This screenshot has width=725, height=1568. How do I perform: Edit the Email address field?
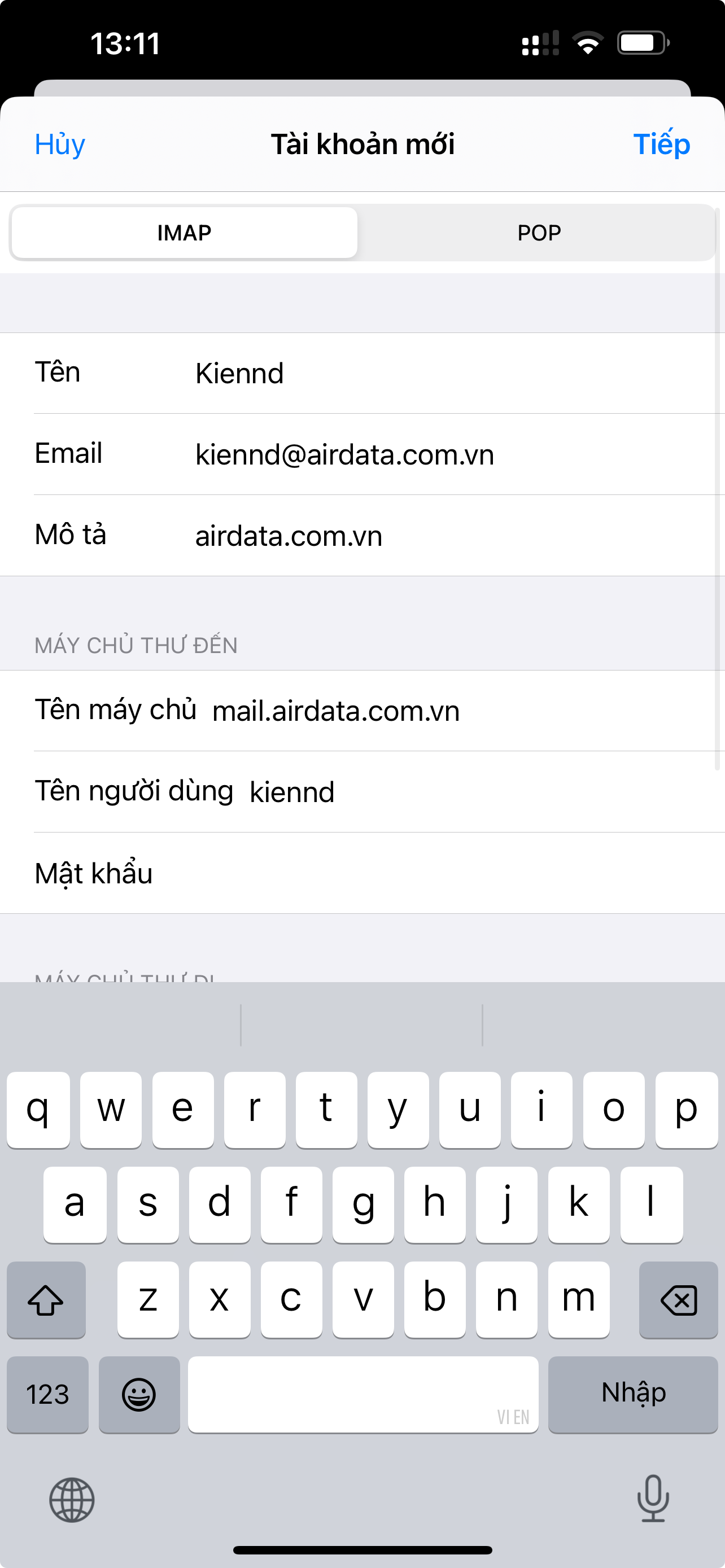click(x=426, y=455)
